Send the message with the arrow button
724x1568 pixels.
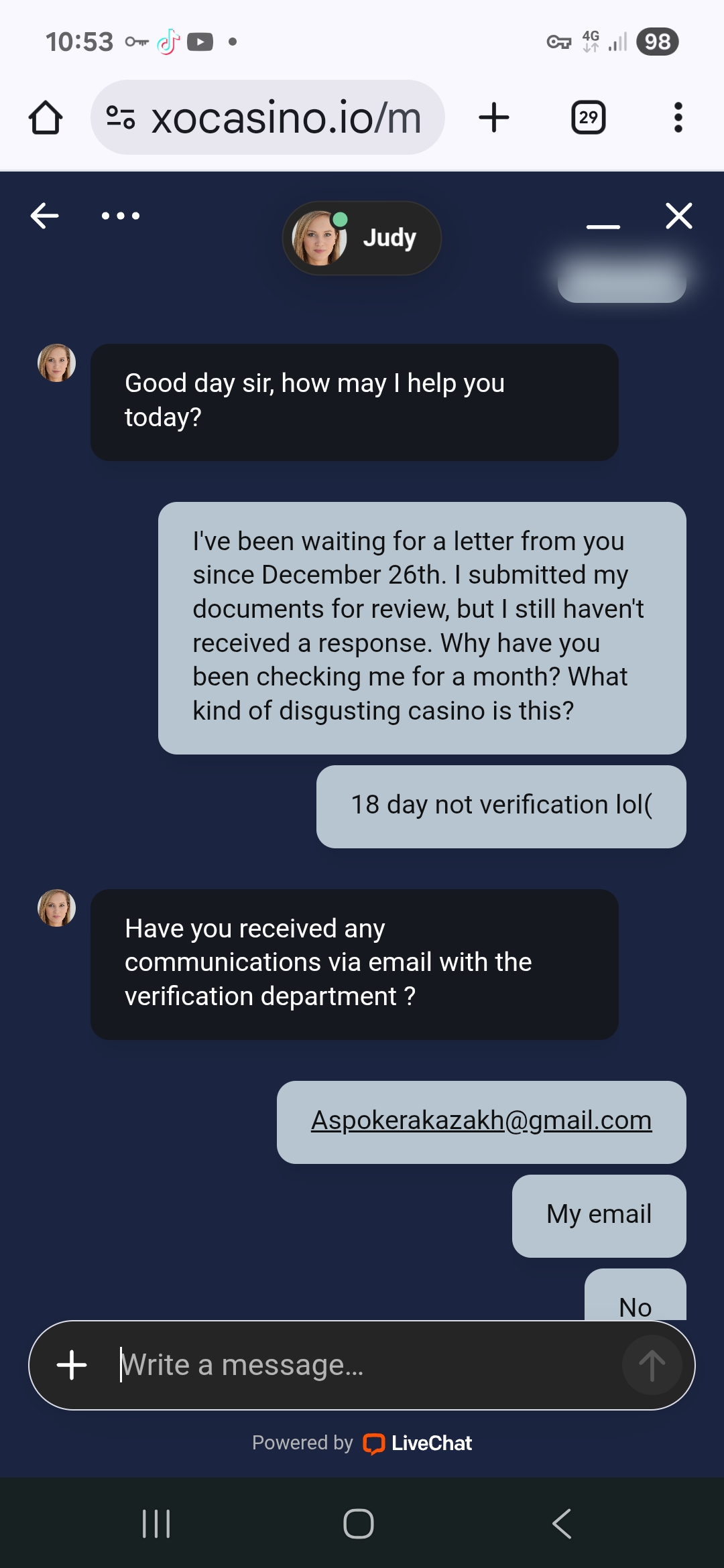coord(652,1365)
